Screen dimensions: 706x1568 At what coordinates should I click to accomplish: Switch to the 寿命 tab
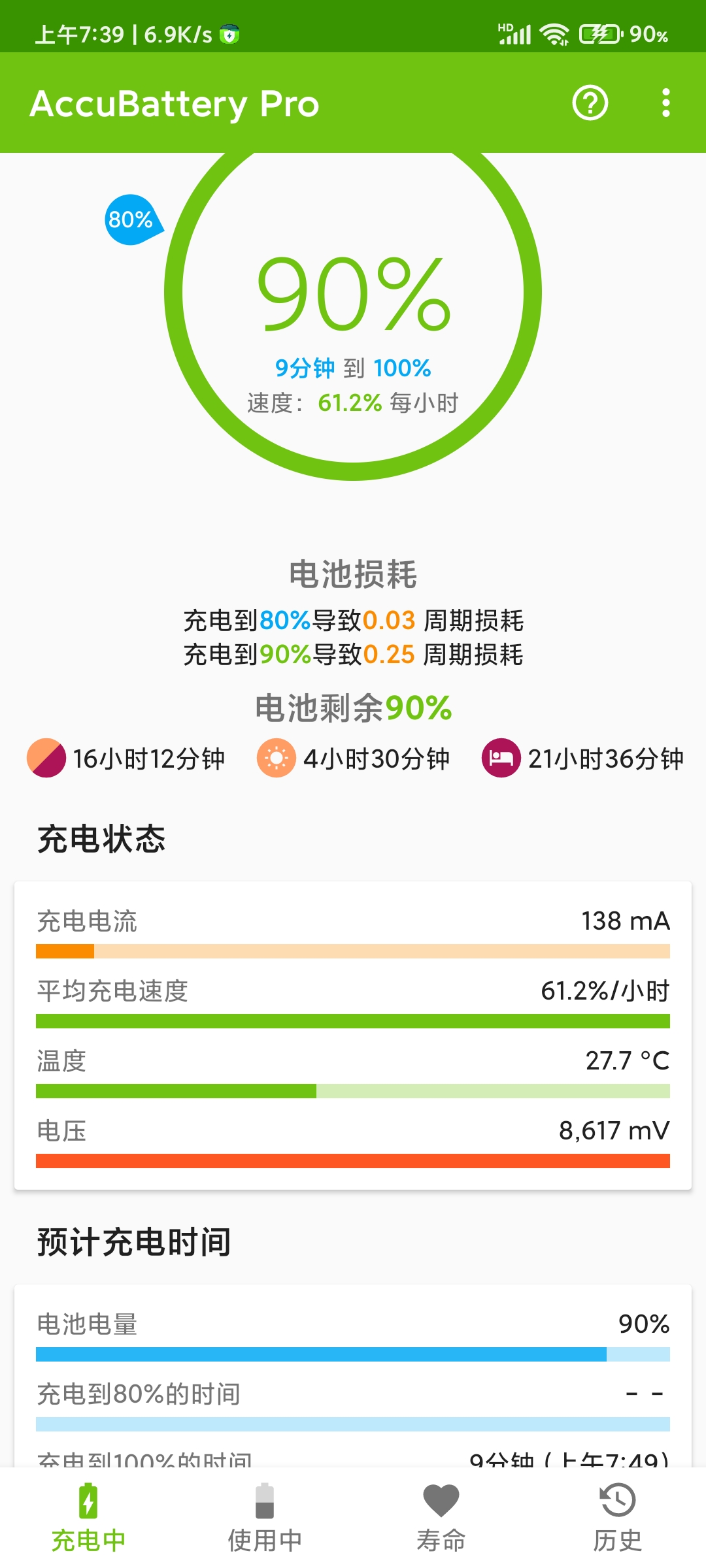click(x=441, y=1518)
